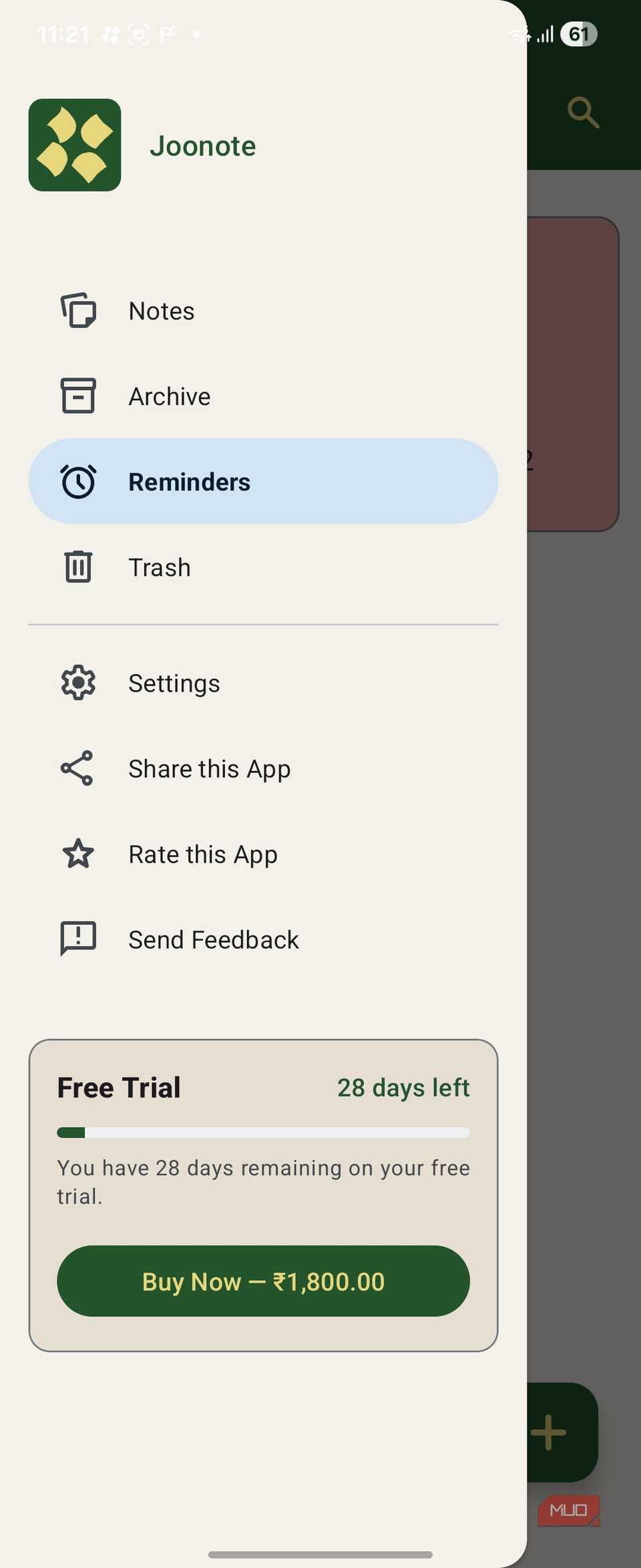641x1568 pixels.
Task: Click the Rate star icon
Action: [77, 853]
